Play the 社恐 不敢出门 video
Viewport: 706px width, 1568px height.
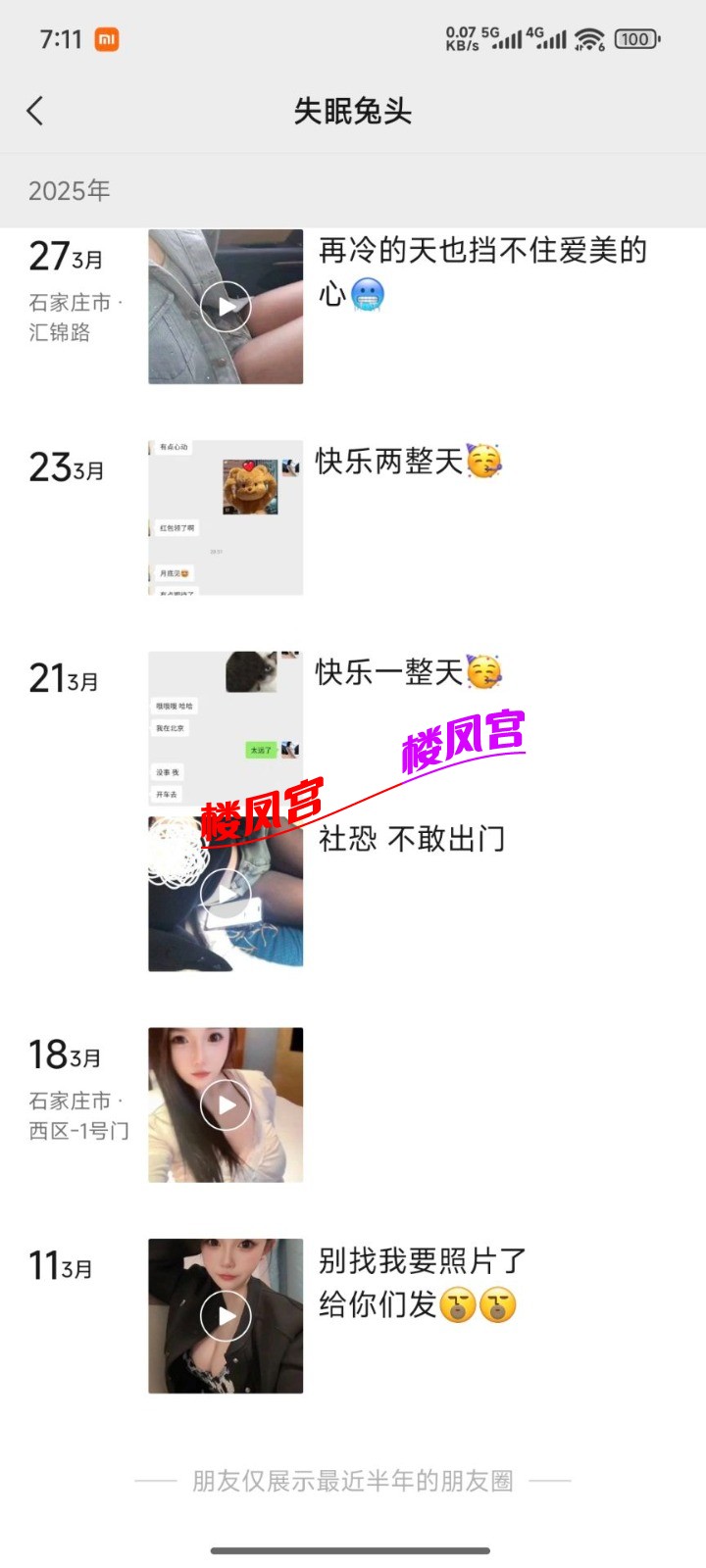click(226, 894)
